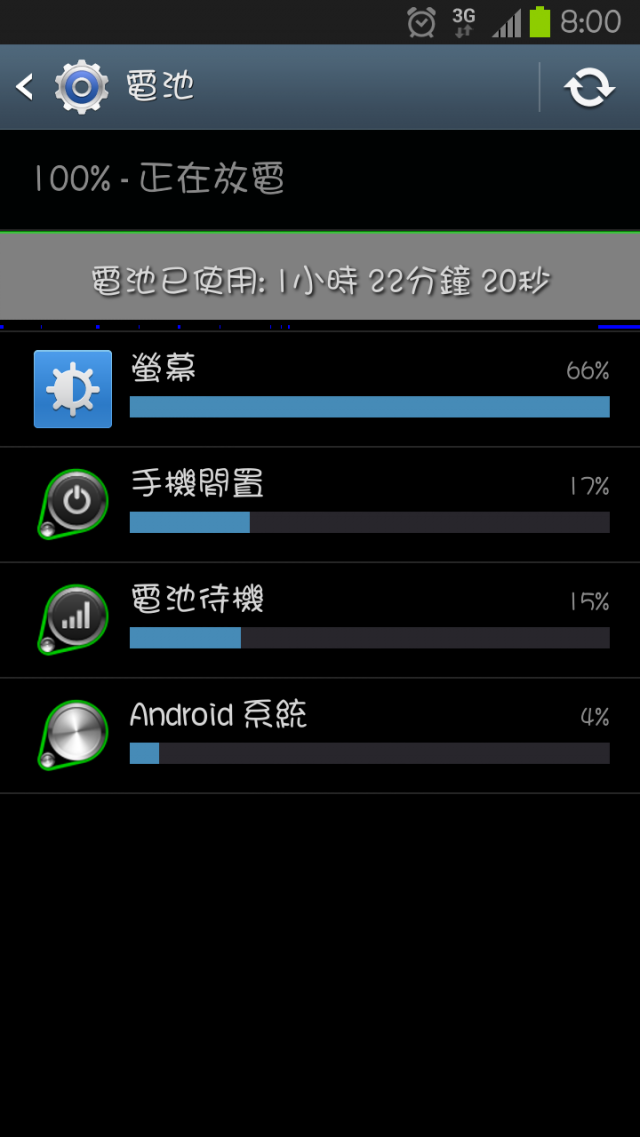Open 手機閒置 usage details
The height and width of the screenshot is (1138, 640).
point(320,504)
